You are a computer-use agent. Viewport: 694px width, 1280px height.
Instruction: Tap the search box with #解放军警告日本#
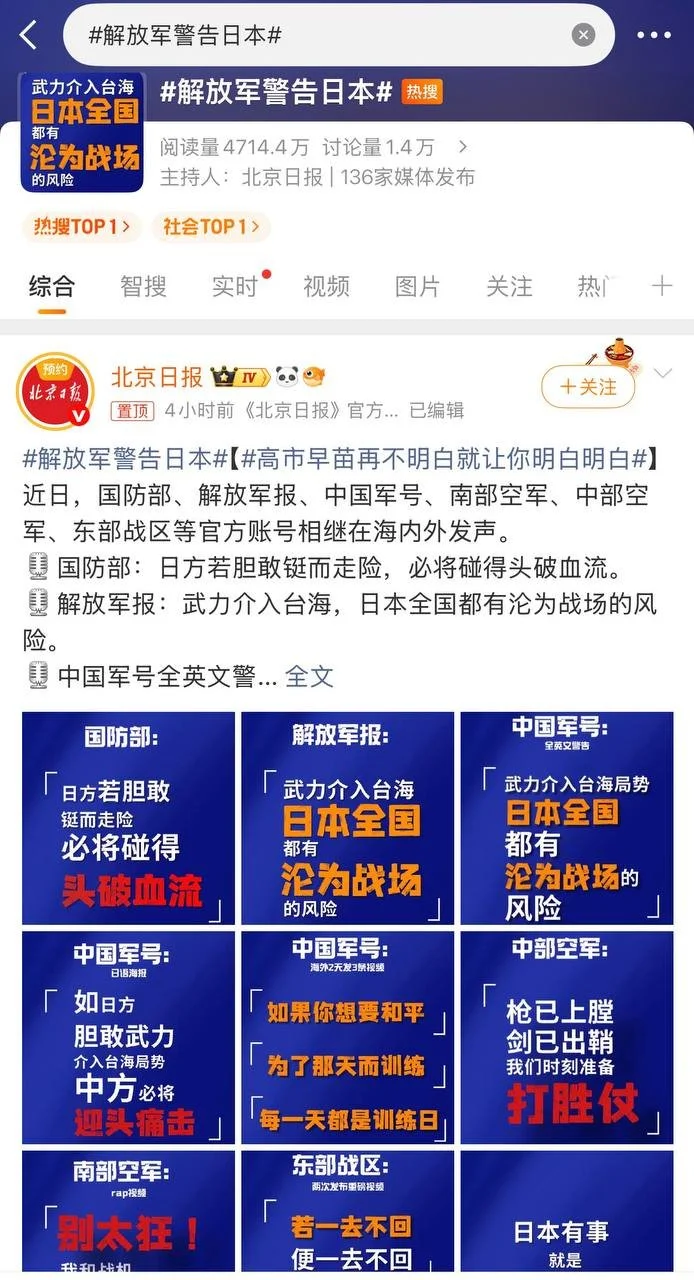click(x=320, y=35)
